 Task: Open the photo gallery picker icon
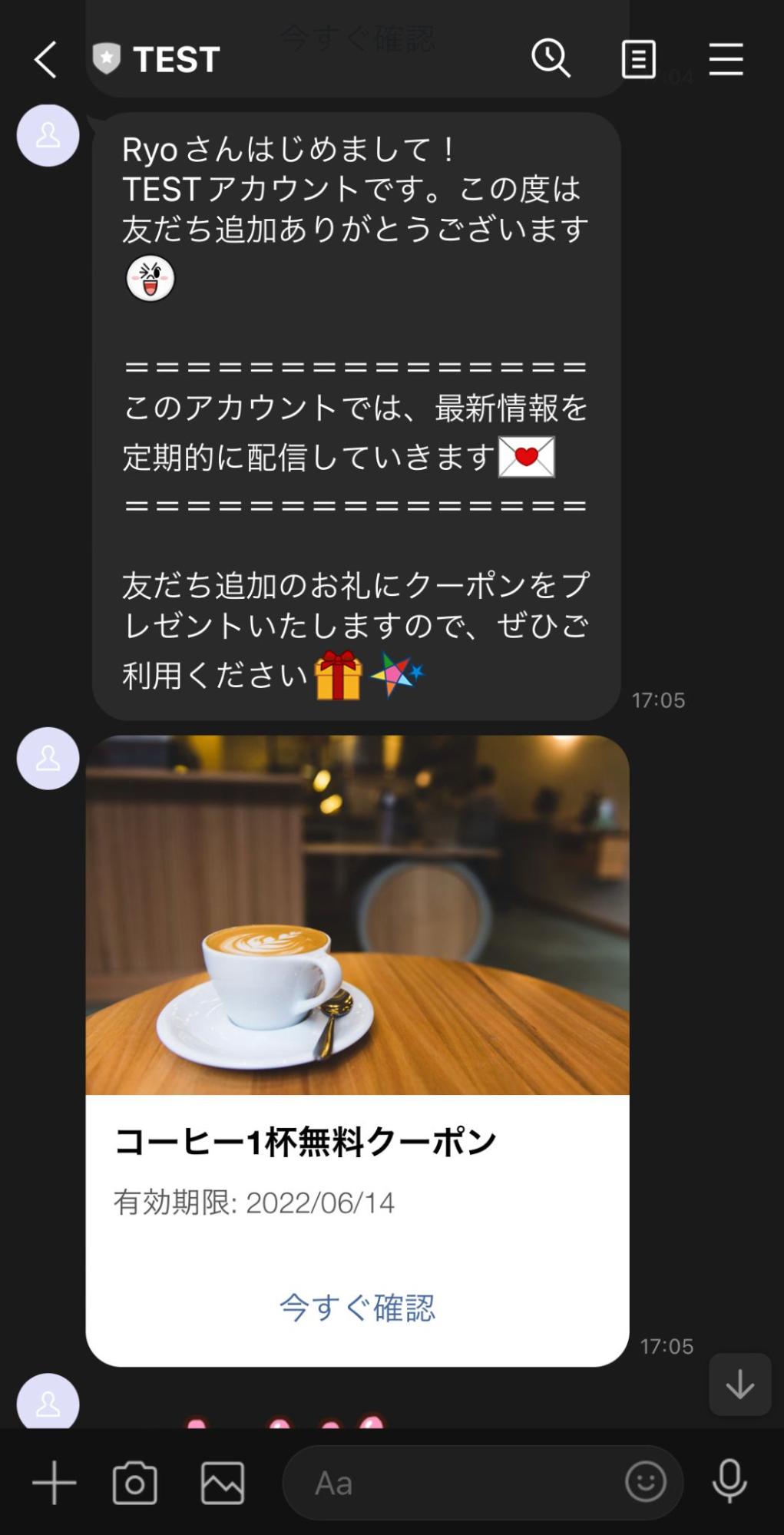pos(222,1482)
